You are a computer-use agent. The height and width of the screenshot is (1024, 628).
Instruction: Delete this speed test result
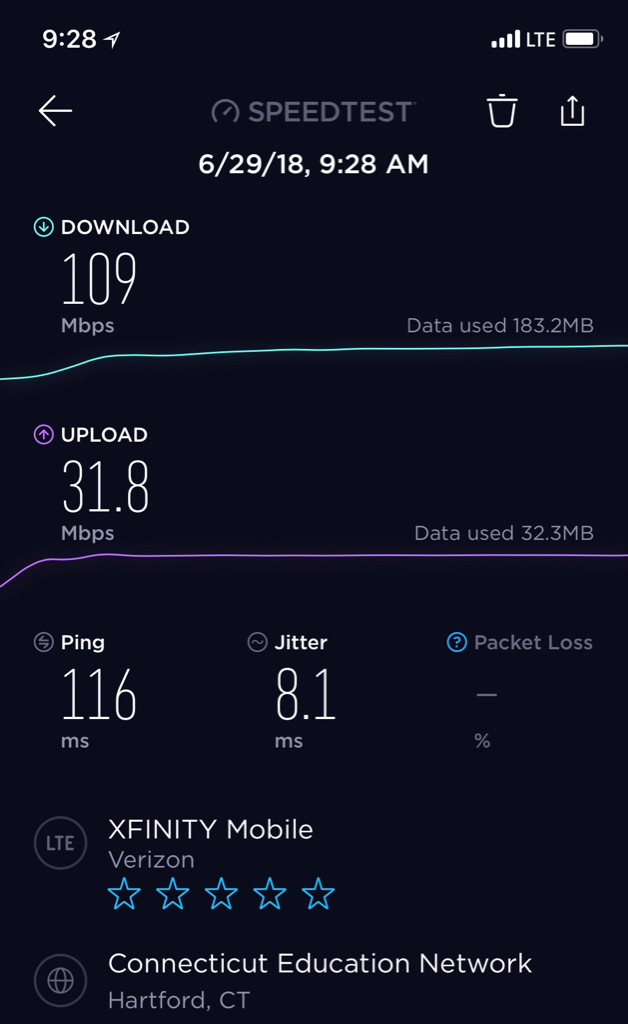coord(502,111)
